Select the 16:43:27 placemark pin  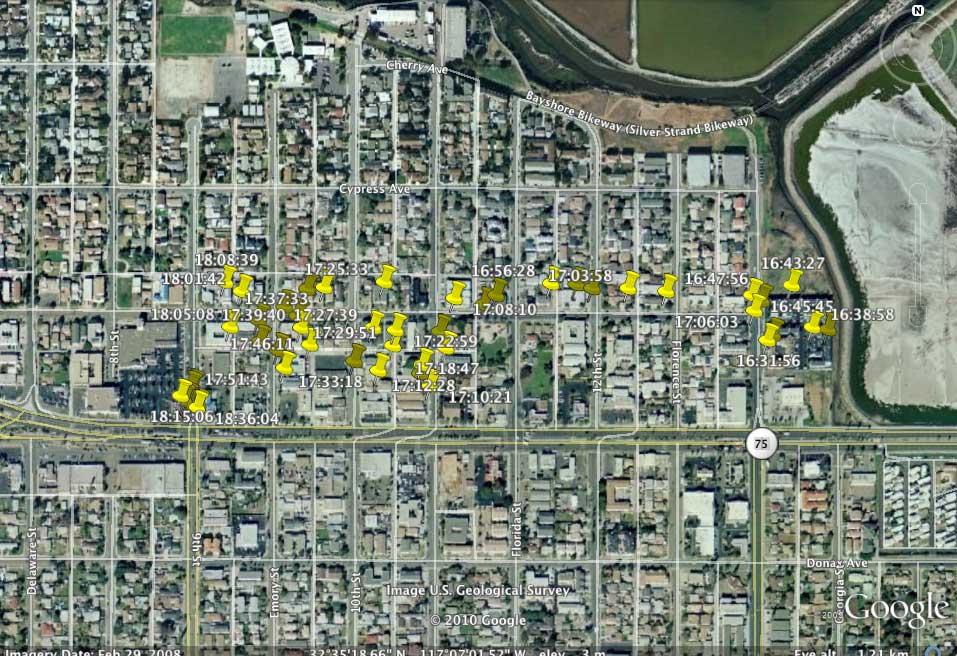tap(793, 281)
